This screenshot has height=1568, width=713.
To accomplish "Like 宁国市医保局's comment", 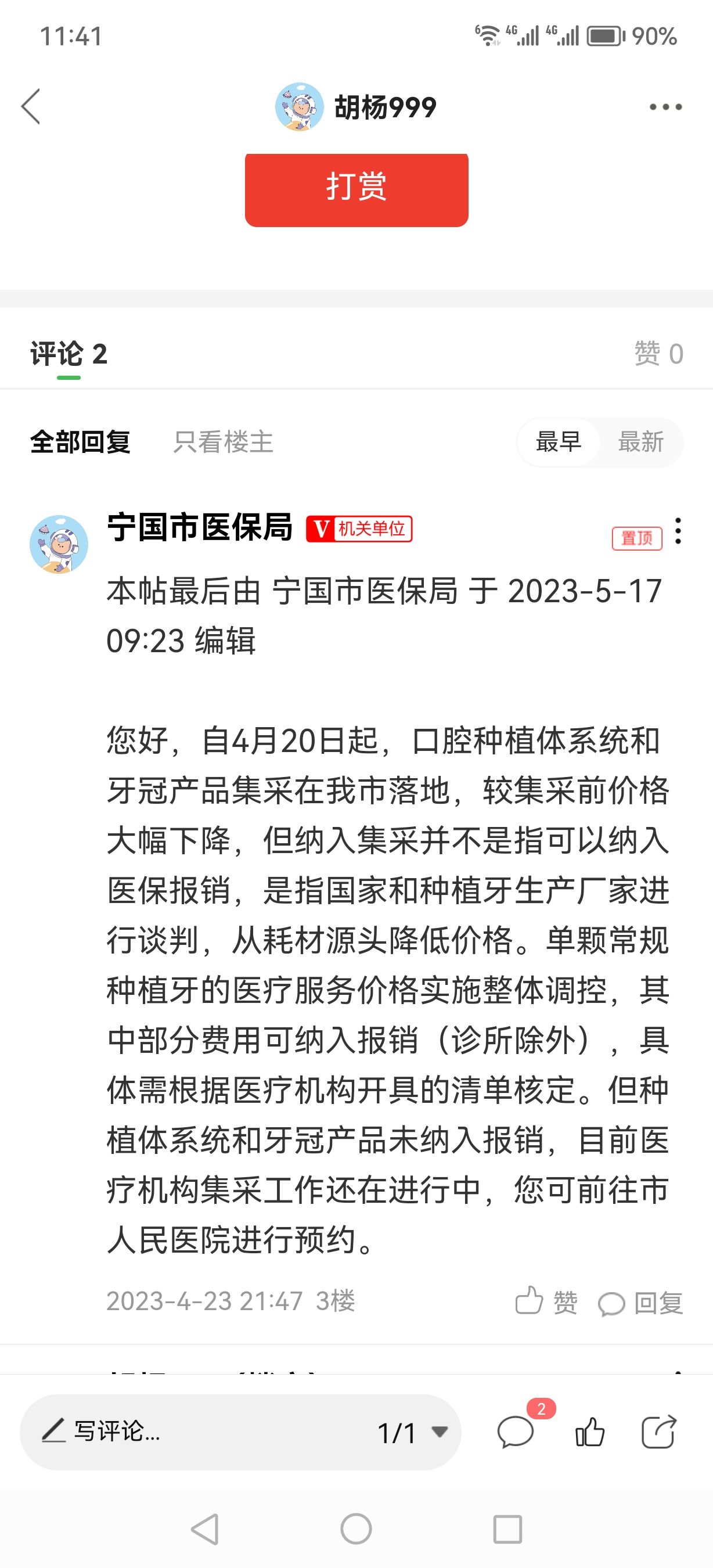I will click(546, 1302).
